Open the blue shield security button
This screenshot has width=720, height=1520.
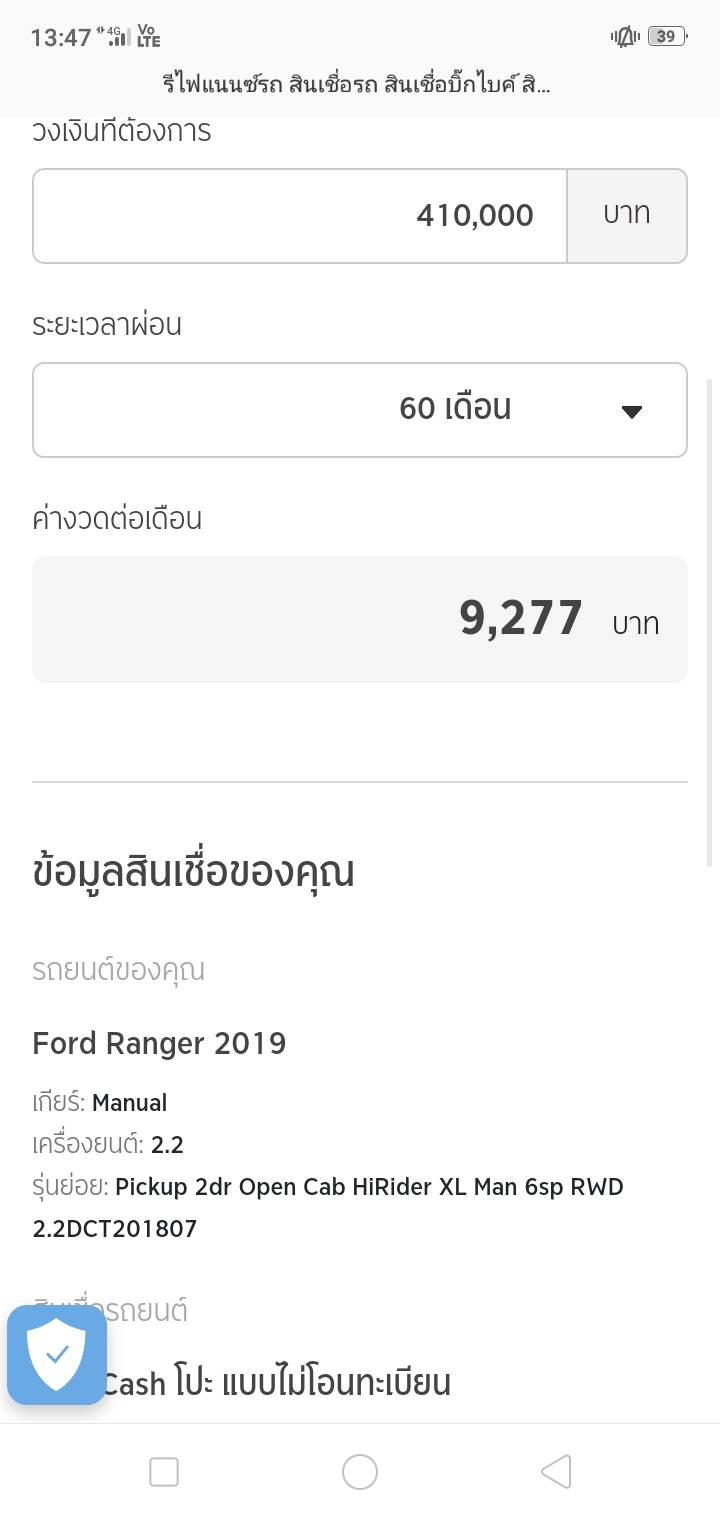[57, 1355]
